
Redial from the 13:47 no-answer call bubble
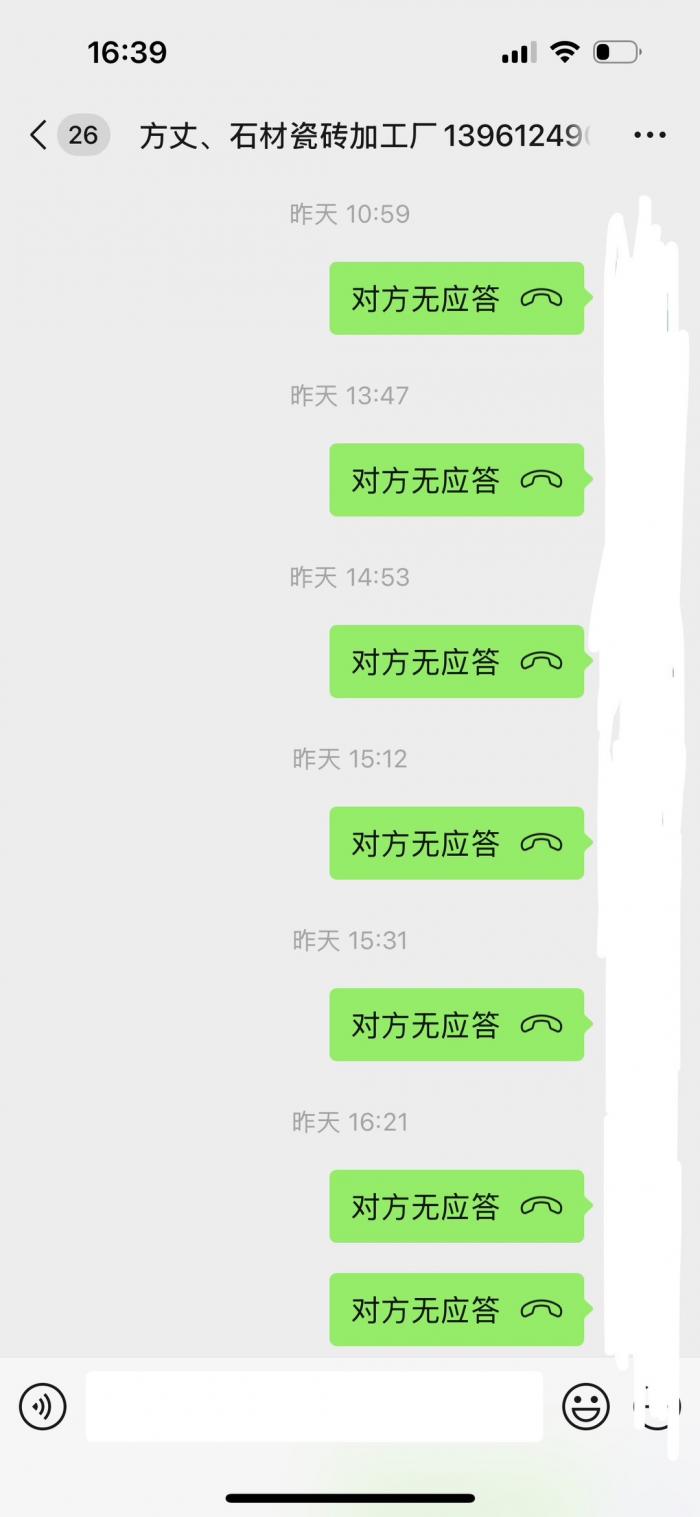pyautogui.click(x=457, y=480)
